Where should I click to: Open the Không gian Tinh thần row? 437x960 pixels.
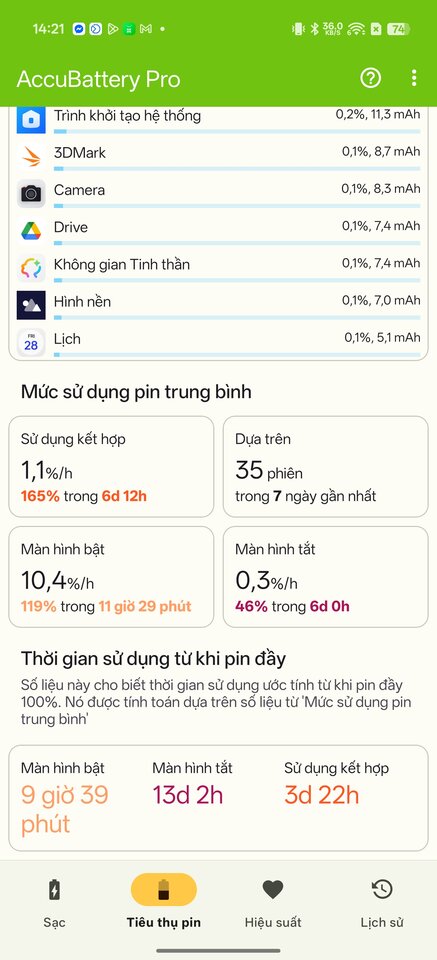click(218, 268)
